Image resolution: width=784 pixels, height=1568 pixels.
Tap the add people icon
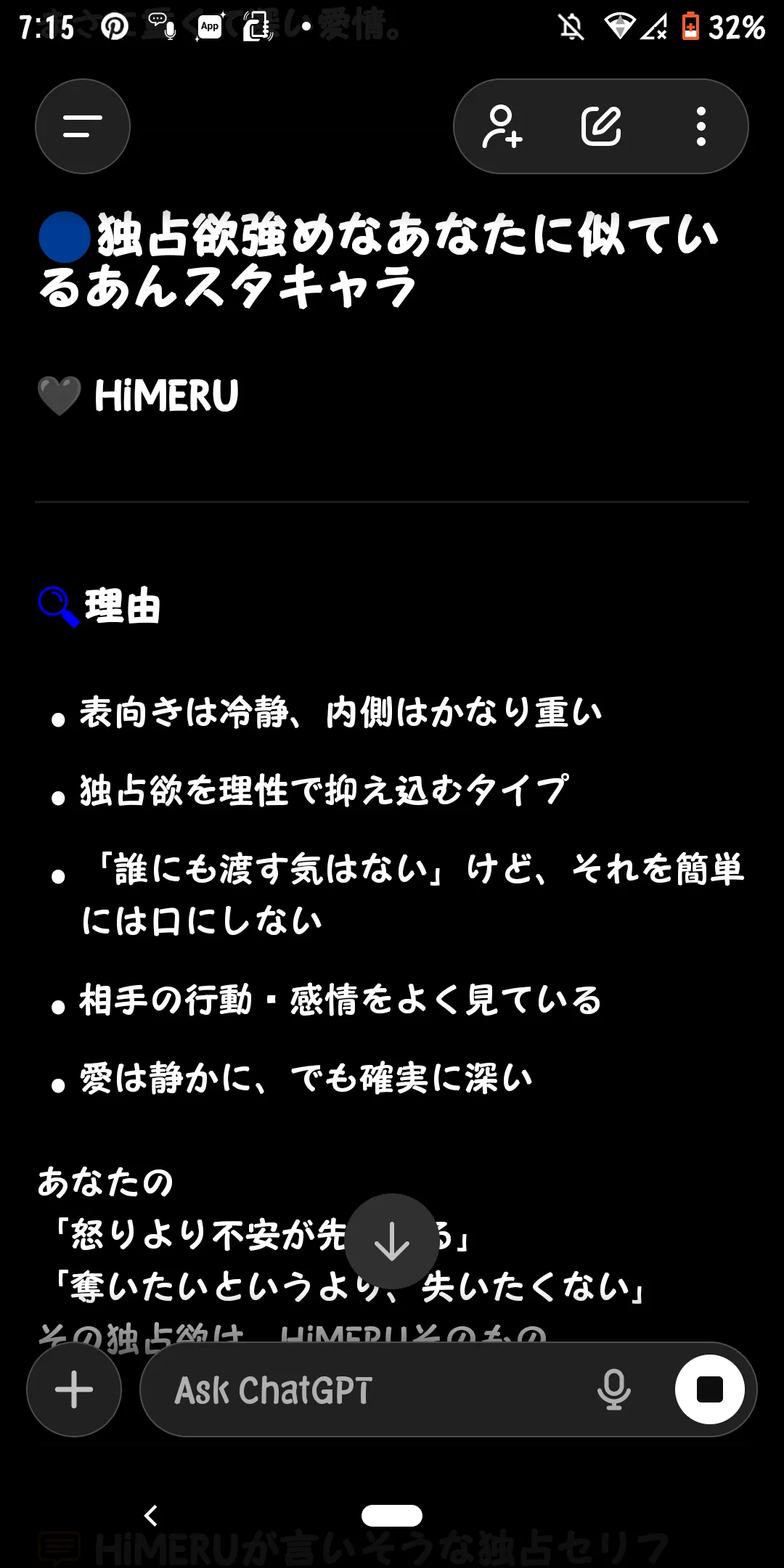coord(502,126)
